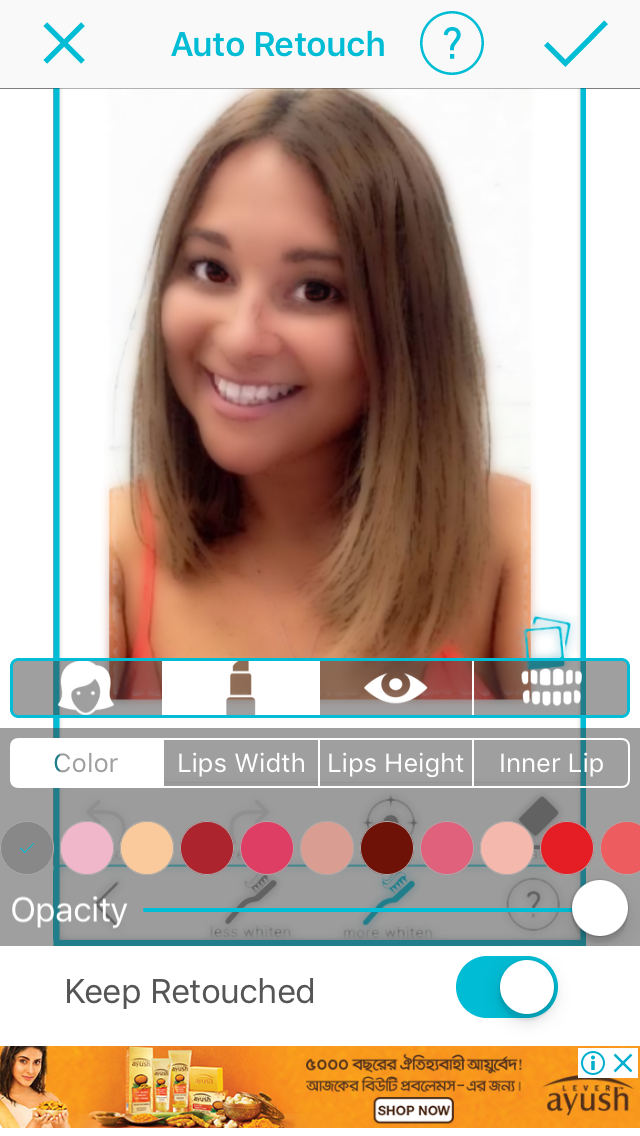Switch to the eye tool tab
The height and width of the screenshot is (1136, 640).
[396, 688]
